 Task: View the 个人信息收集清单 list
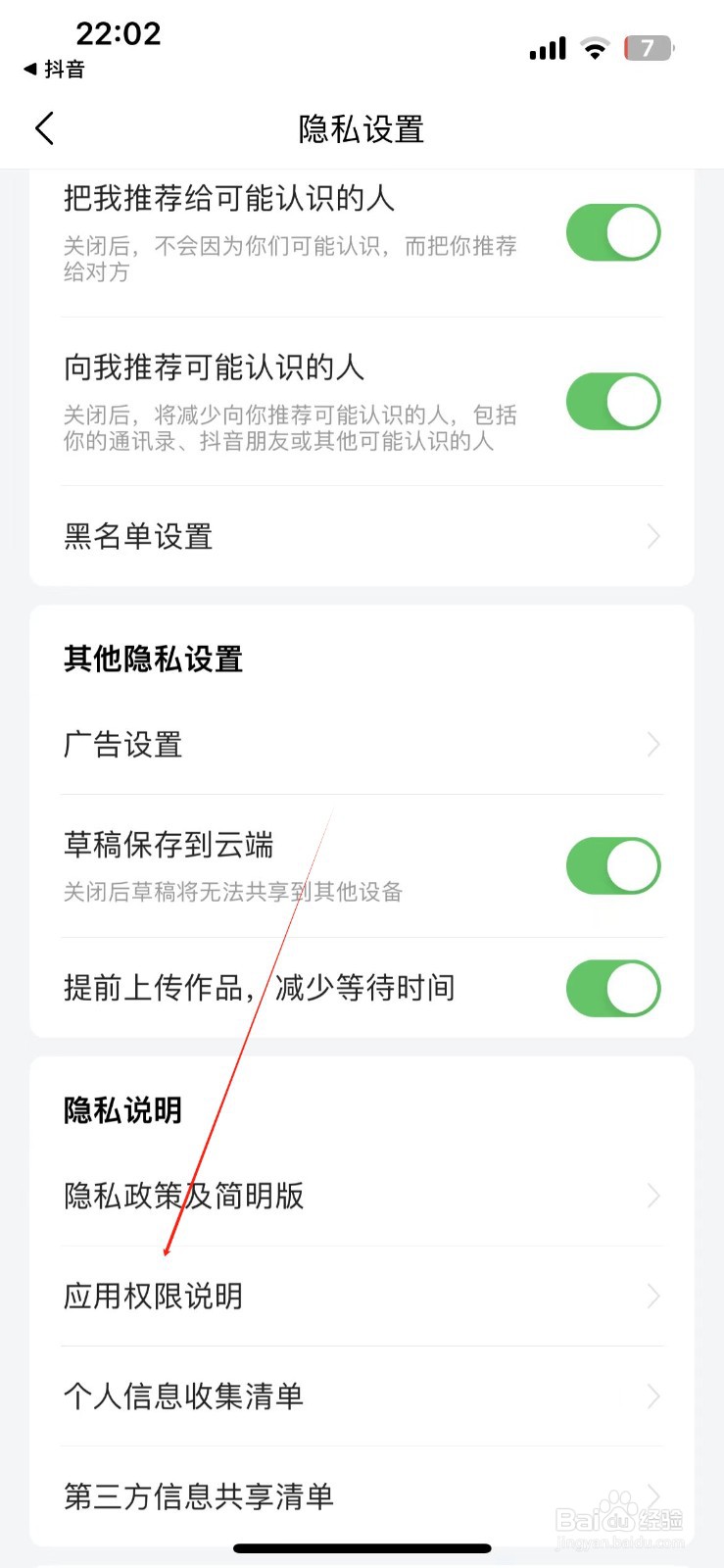tap(186, 1396)
